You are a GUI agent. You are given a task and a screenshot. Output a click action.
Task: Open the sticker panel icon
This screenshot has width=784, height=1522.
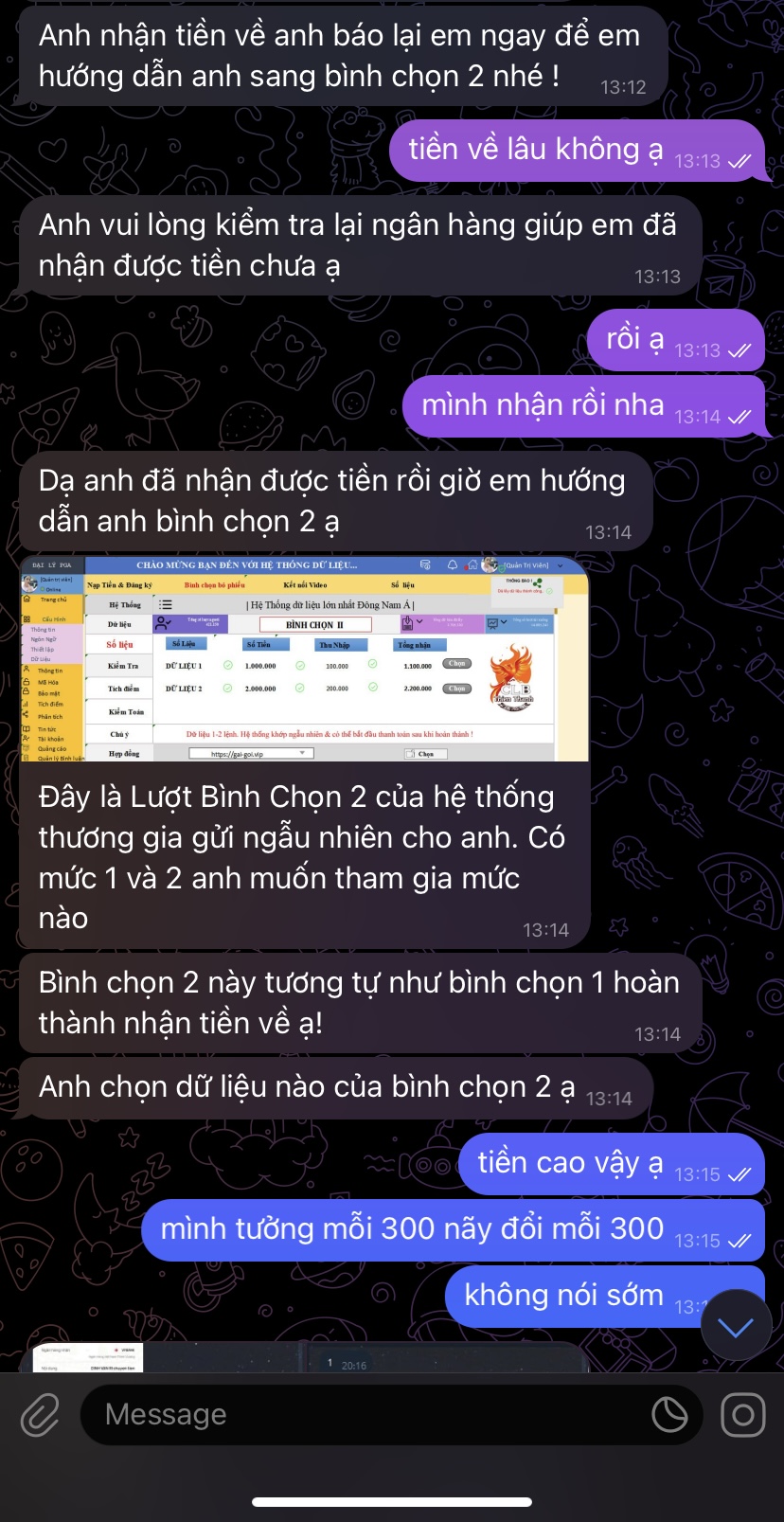point(669,1415)
